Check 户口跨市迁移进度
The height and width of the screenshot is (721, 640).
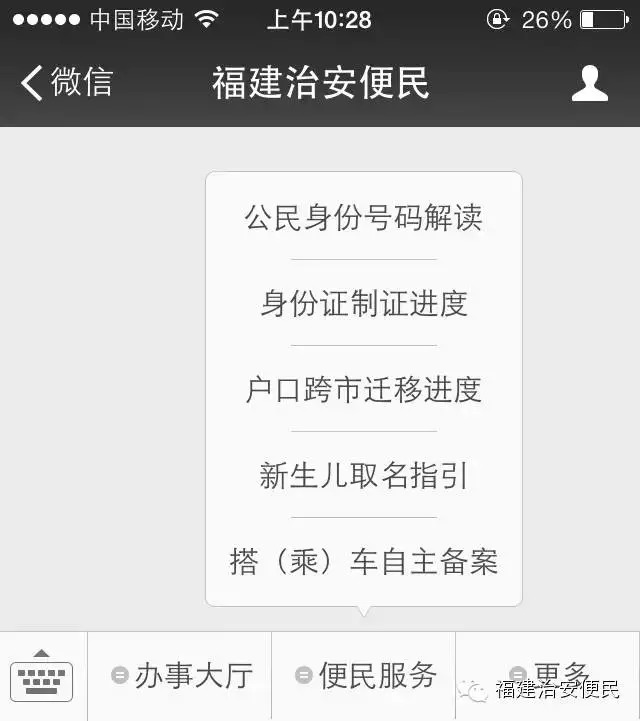[x=364, y=389]
